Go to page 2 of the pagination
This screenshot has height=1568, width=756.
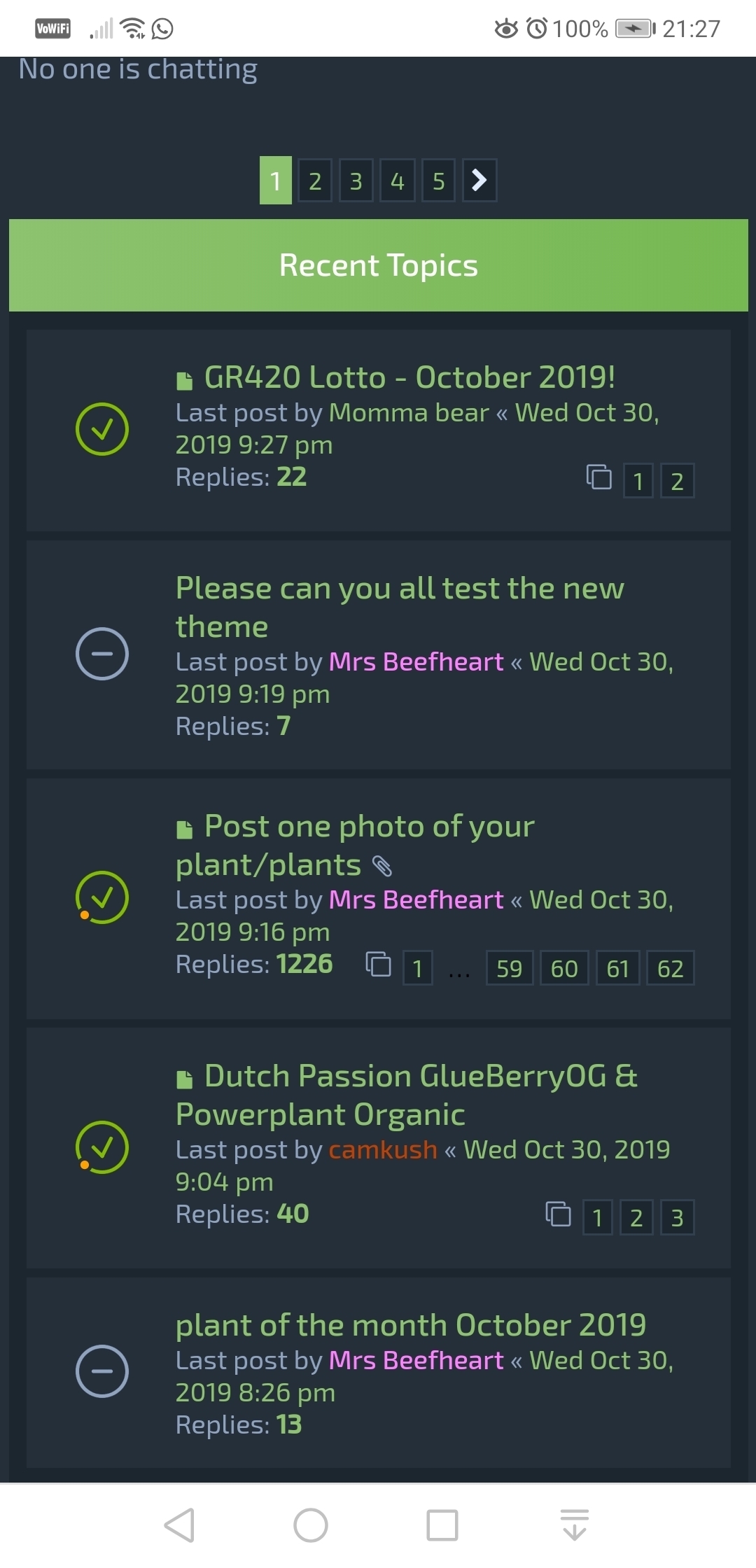tap(315, 181)
